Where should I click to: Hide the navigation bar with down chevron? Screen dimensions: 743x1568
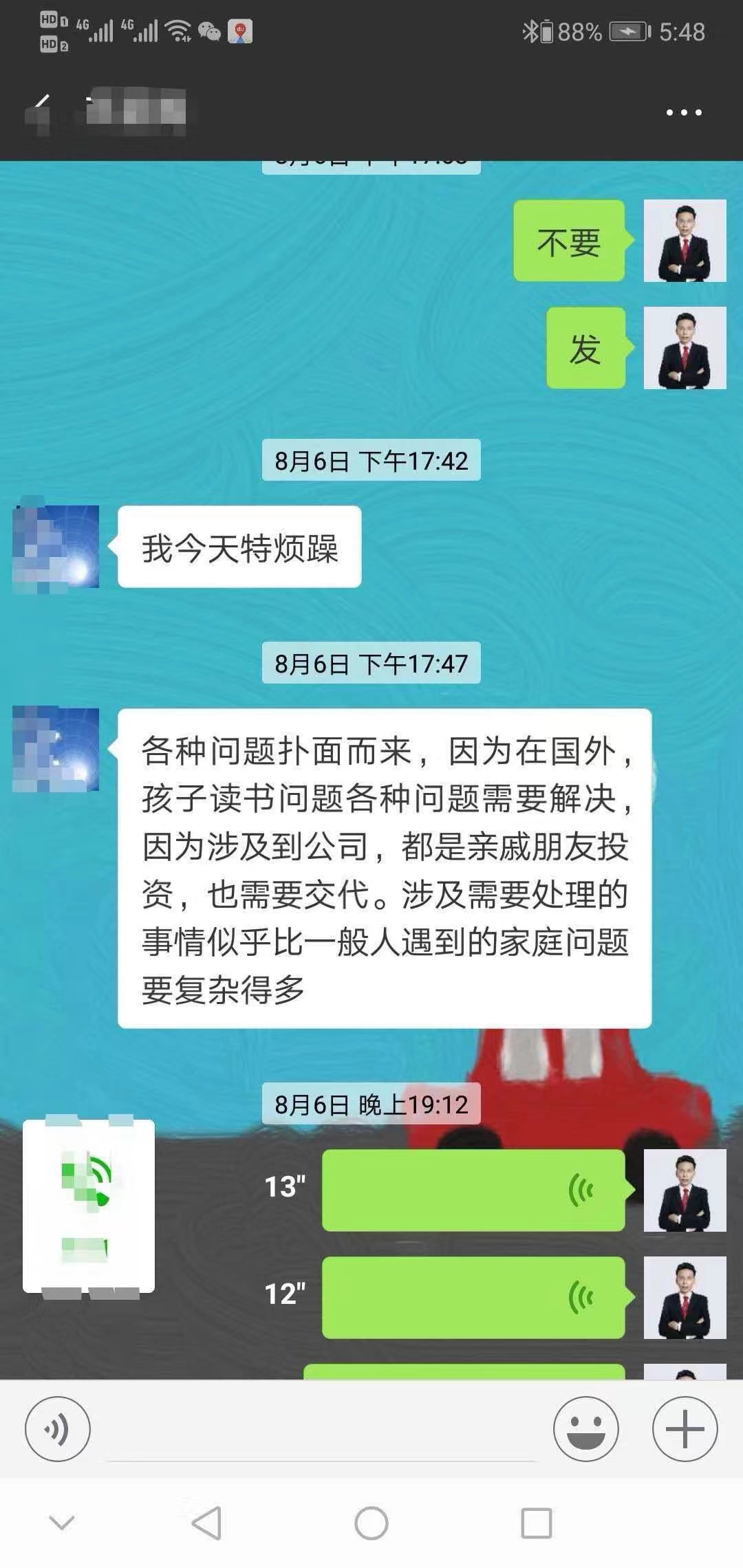click(62, 1523)
